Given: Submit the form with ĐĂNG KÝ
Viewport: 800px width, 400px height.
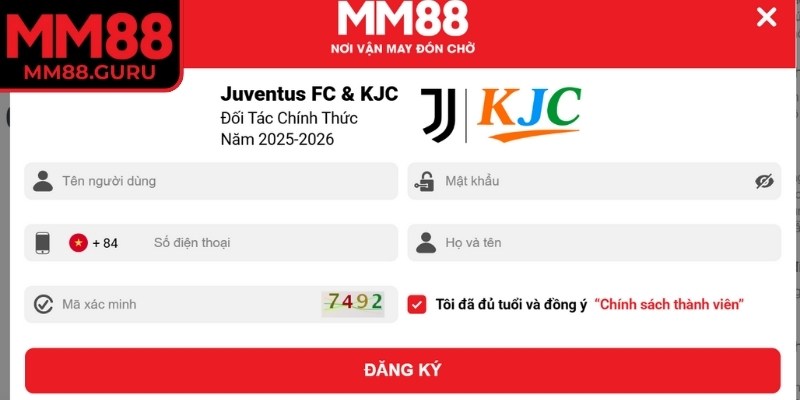Looking at the screenshot, I should point(402,370).
